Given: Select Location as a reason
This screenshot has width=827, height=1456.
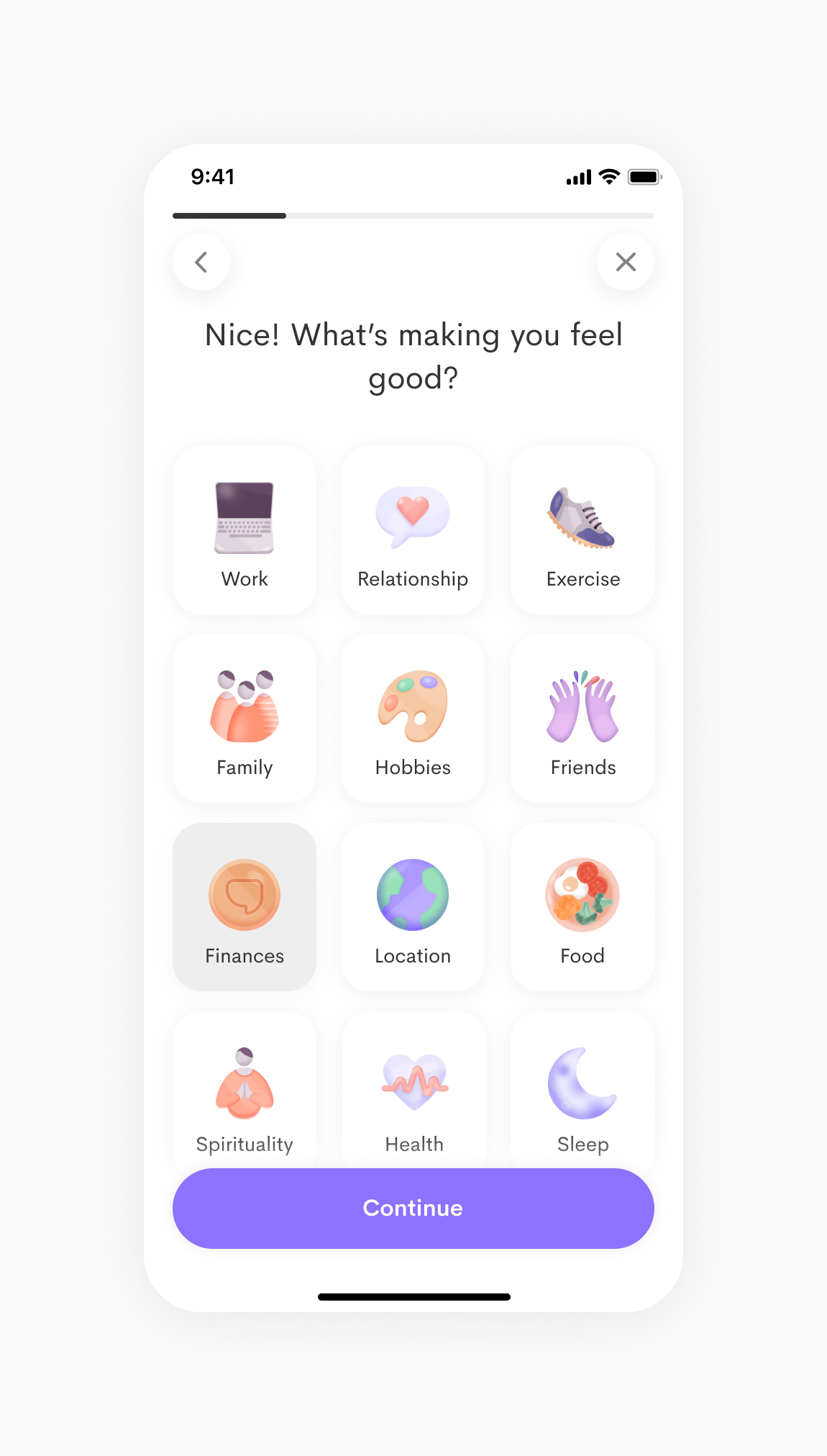Looking at the screenshot, I should [413, 907].
